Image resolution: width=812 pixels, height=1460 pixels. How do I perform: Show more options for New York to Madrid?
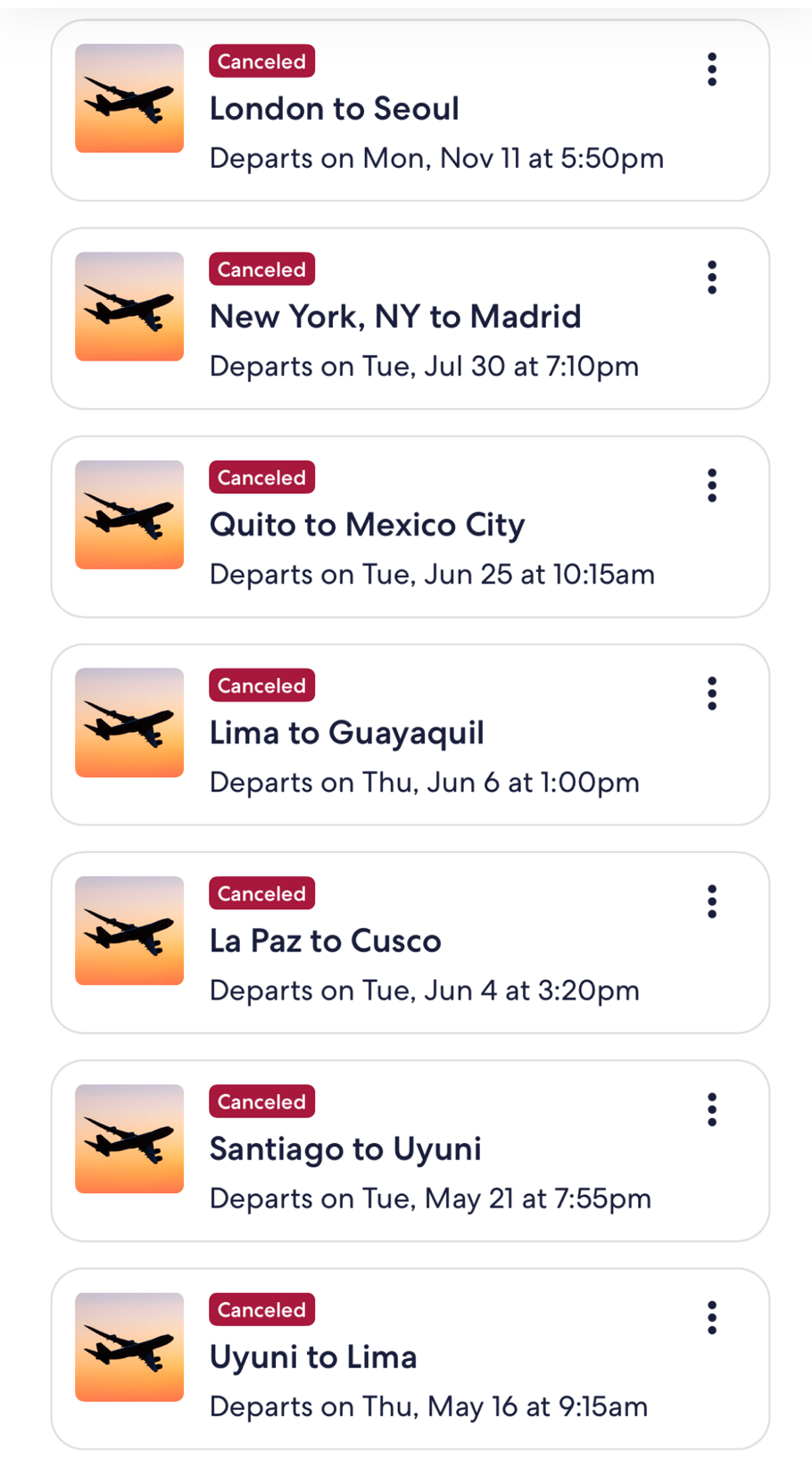click(711, 278)
